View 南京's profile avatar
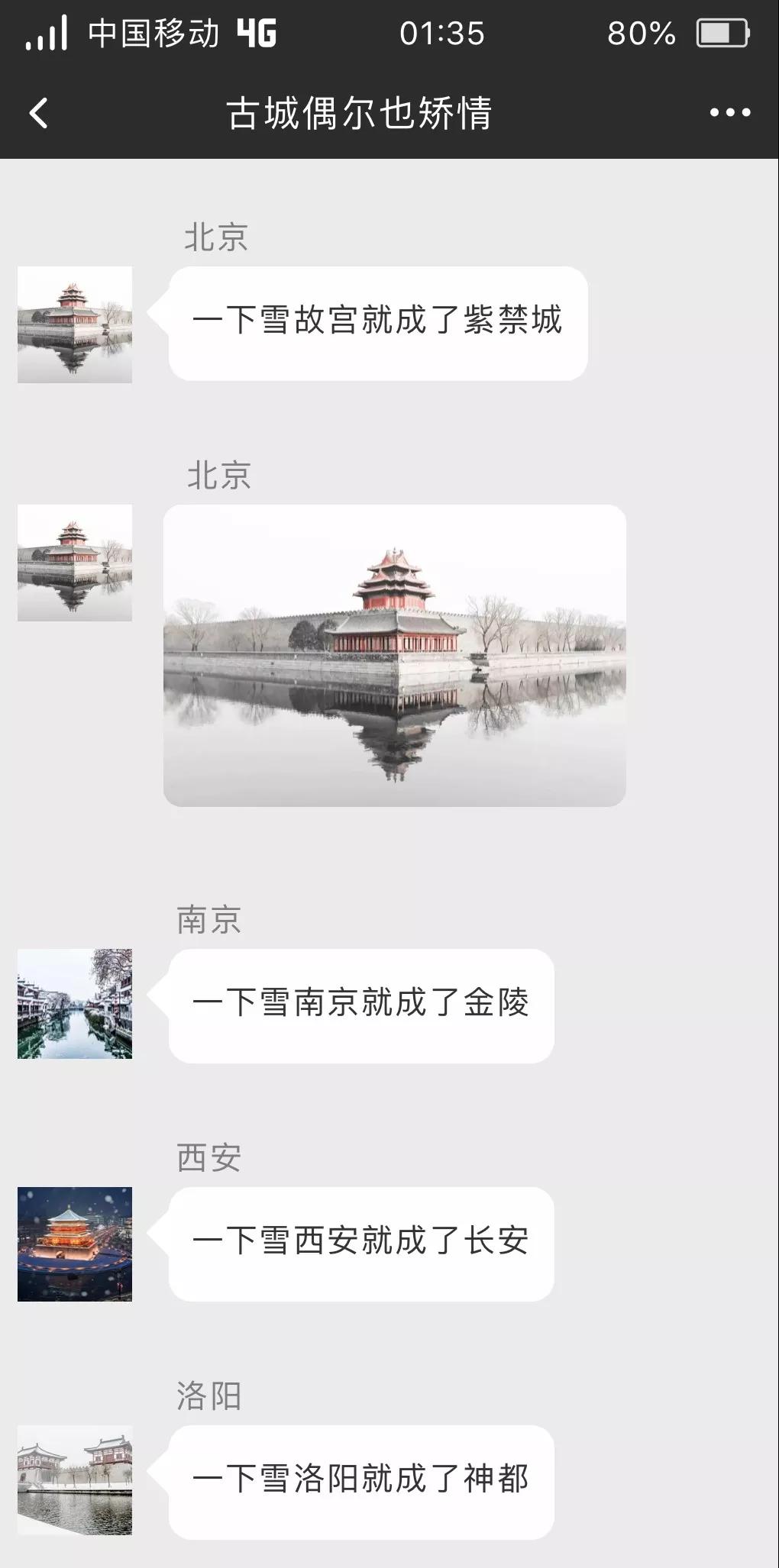Image resolution: width=779 pixels, height=1568 pixels. pos(75,1003)
